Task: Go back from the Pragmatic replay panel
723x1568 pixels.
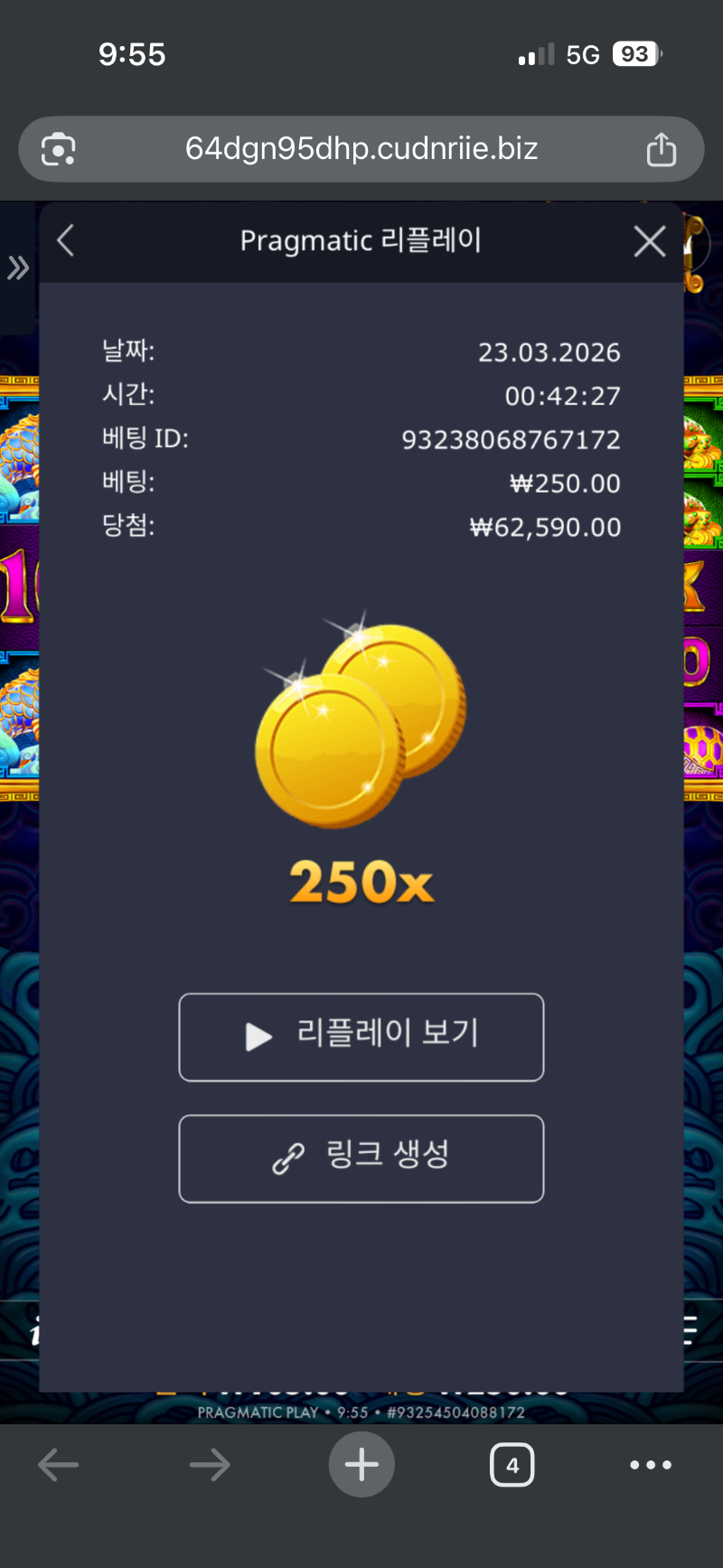Action: tap(65, 241)
